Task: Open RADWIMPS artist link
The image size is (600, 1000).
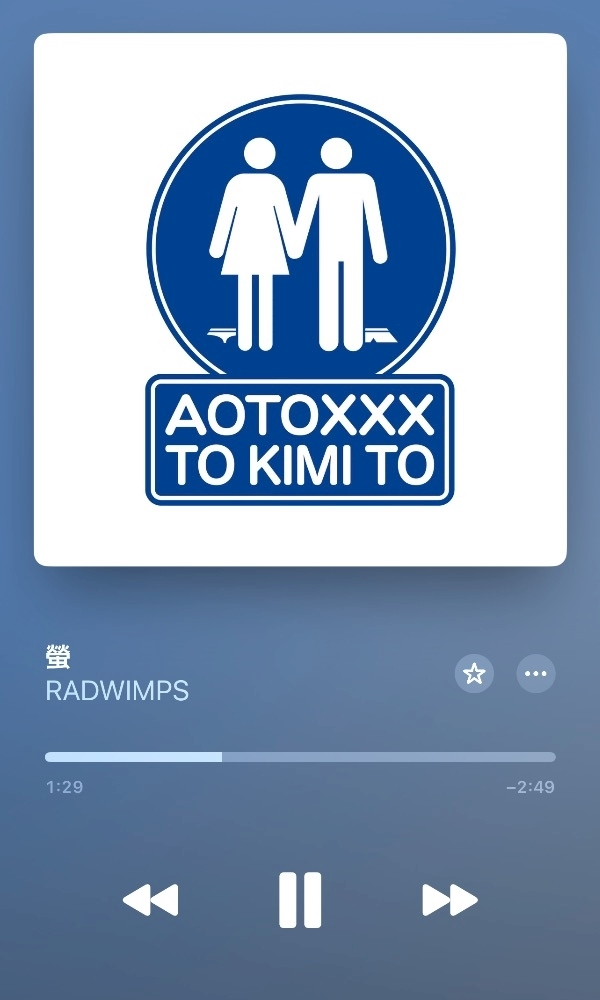Action: (117, 691)
